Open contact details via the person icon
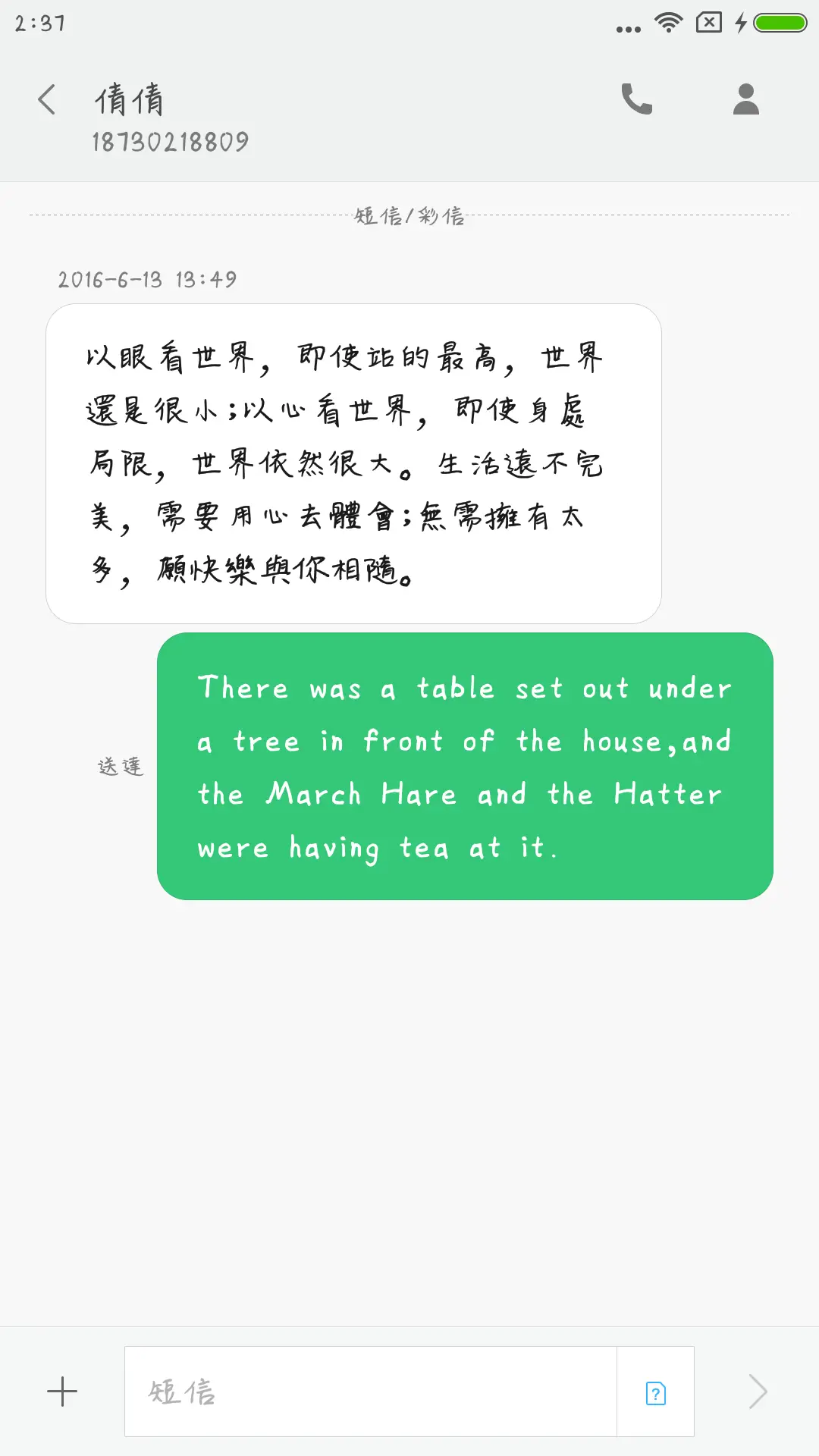The width and height of the screenshot is (819, 1456). [x=745, y=99]
